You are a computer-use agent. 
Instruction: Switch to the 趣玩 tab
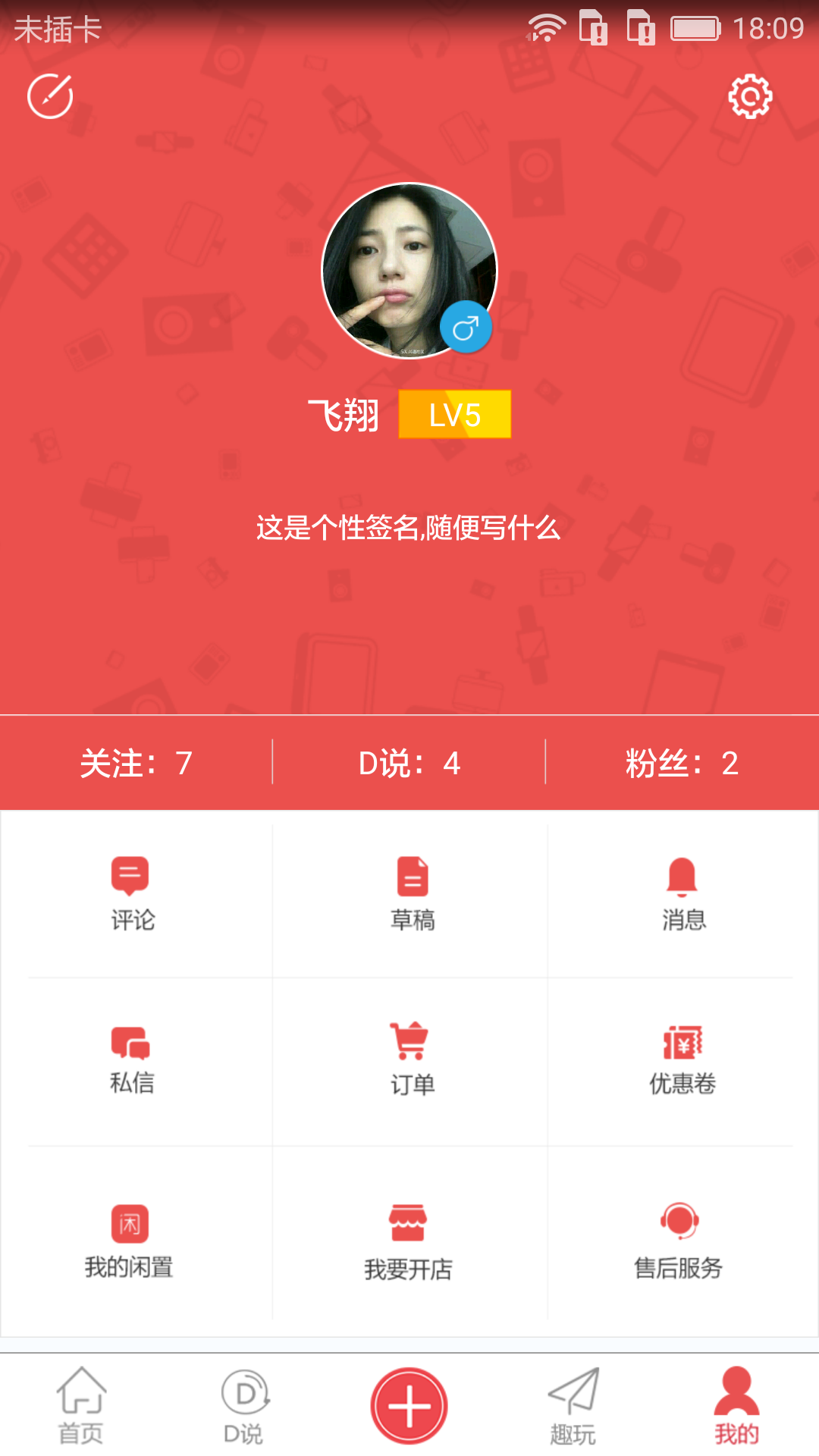[573, 1405]
